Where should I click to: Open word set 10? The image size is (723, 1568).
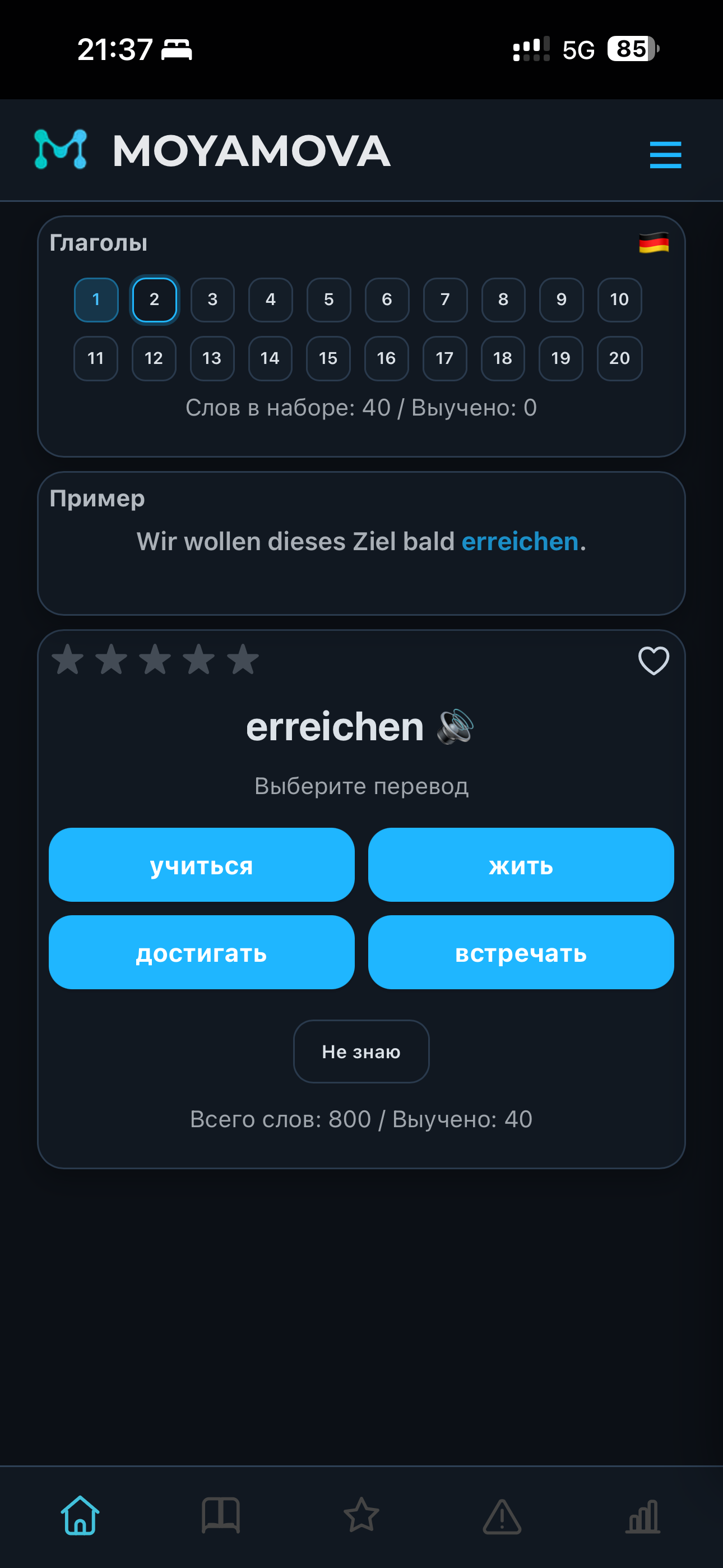pos(619,299)
